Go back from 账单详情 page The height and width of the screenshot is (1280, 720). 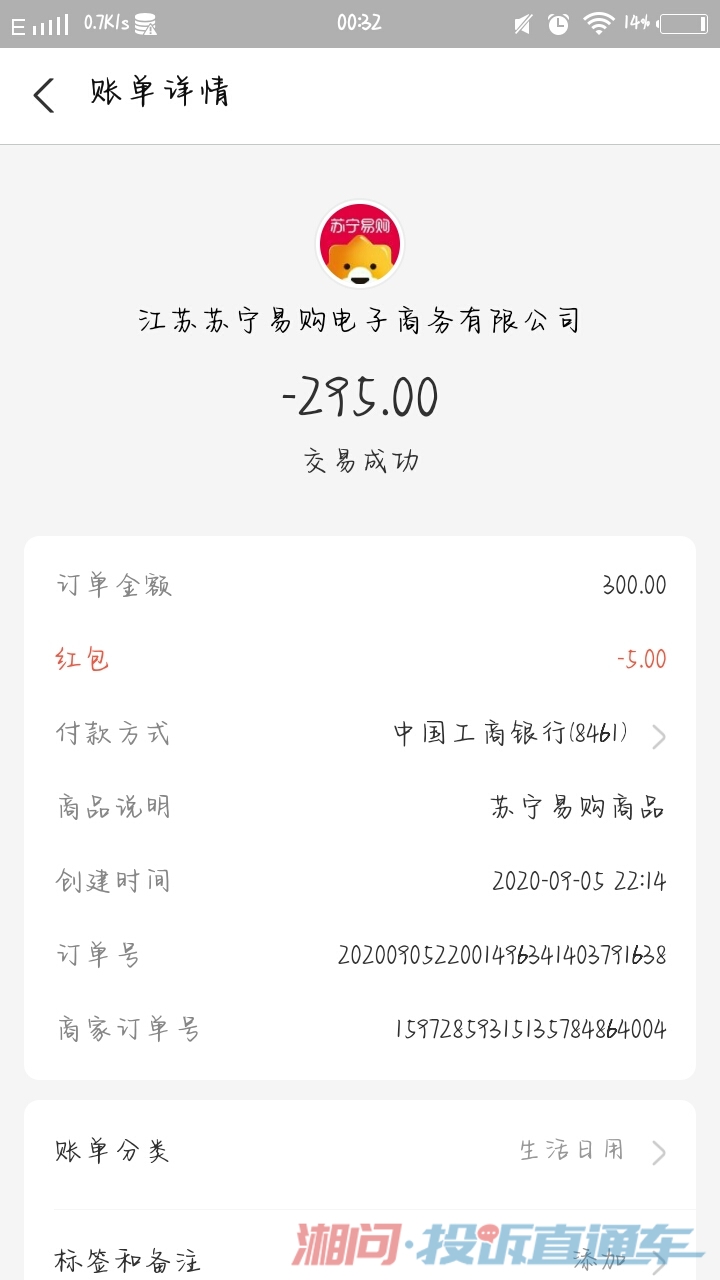(44, 95)
